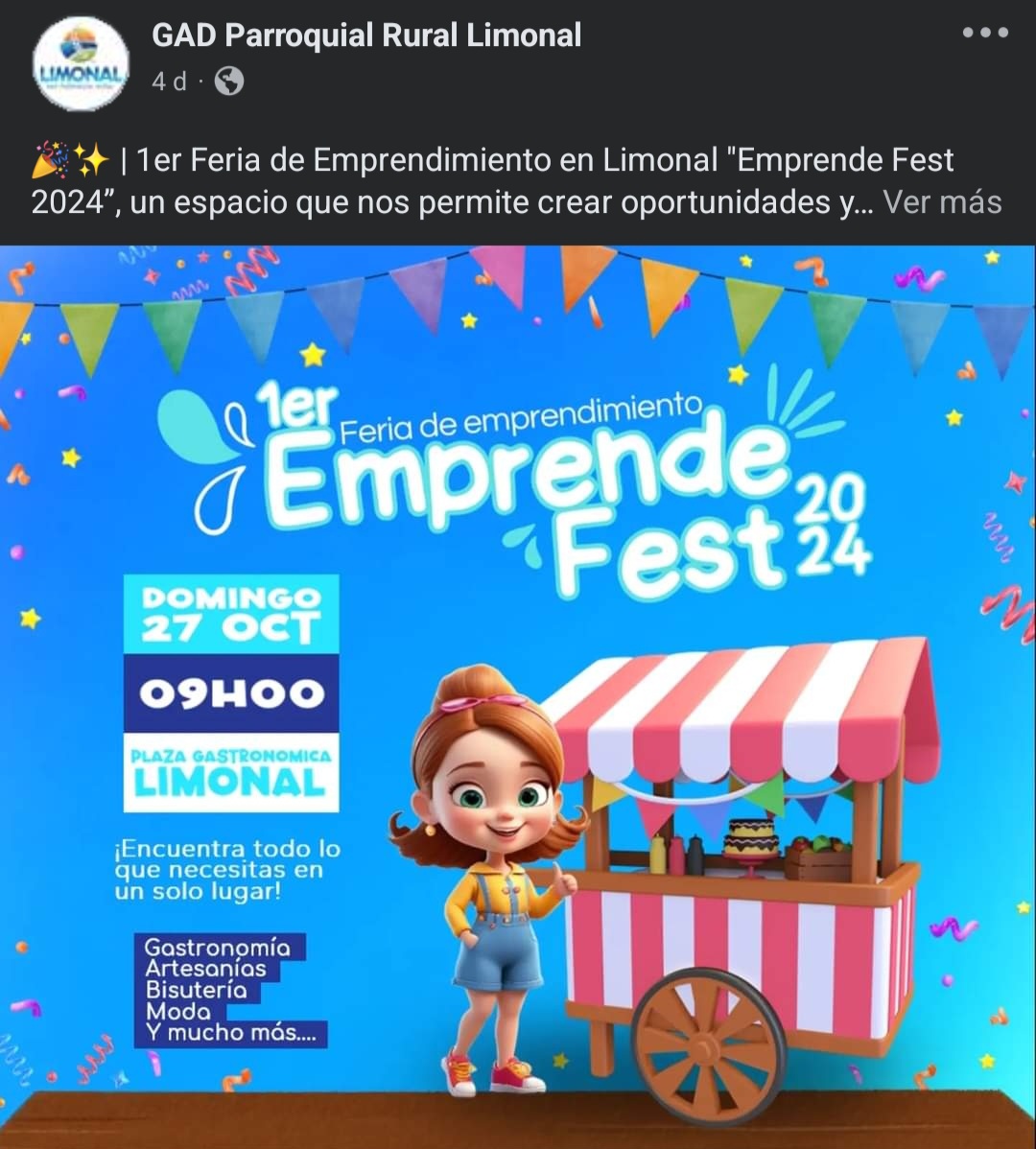Expand the post text with Ver más
1036x1149 pixels.
click(x=942, y=202)
